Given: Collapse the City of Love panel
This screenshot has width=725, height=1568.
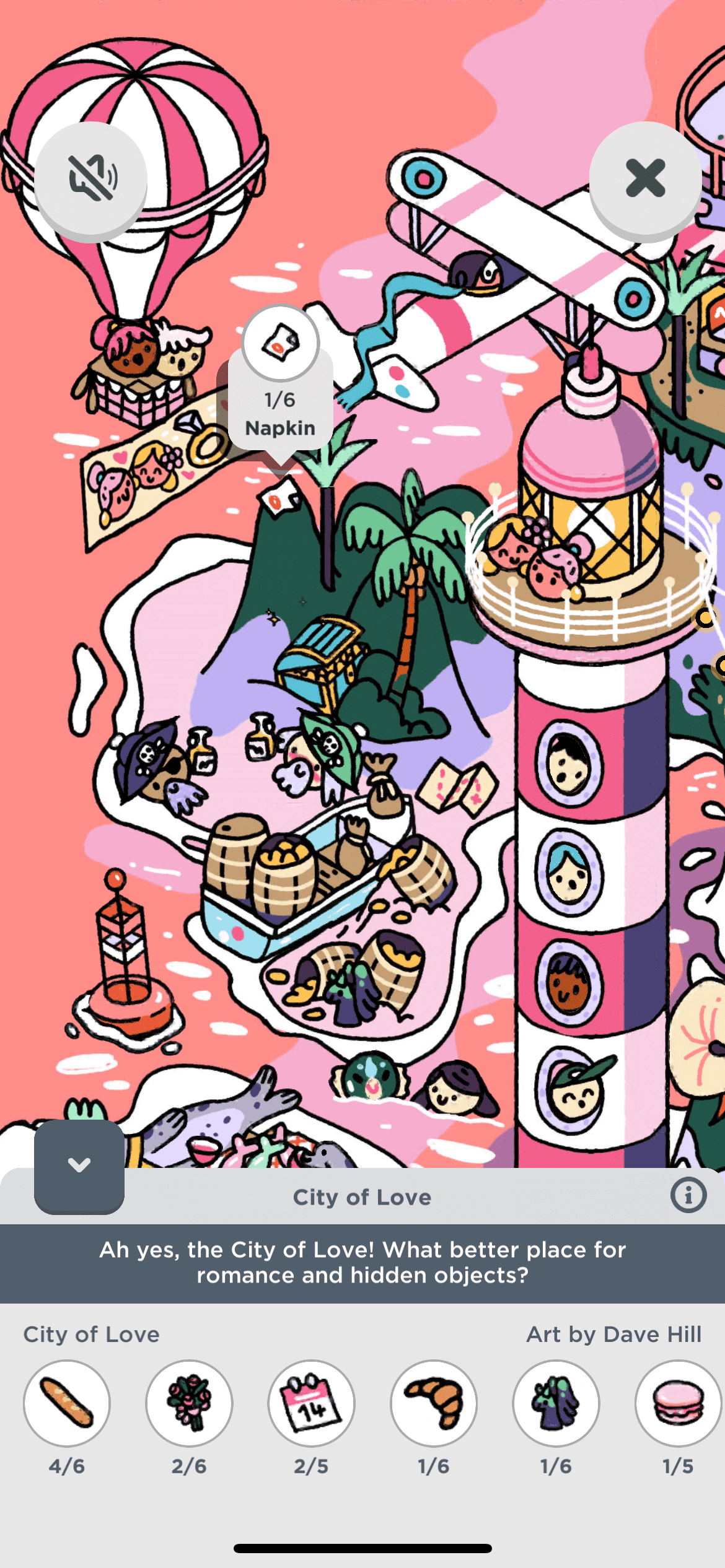Looking at the screenshot, I should click(79, 1165).
